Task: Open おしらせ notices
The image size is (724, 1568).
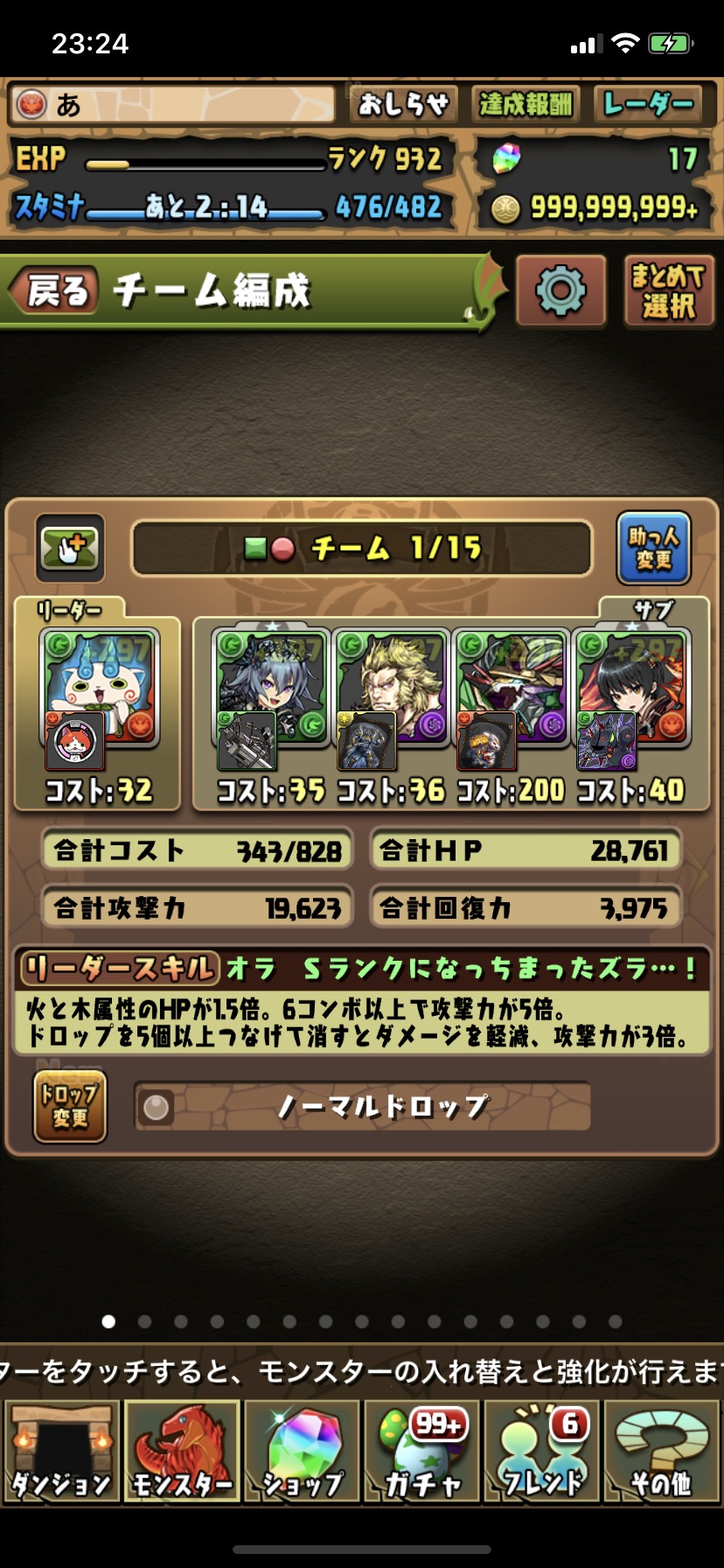Action: coord(403,104)
